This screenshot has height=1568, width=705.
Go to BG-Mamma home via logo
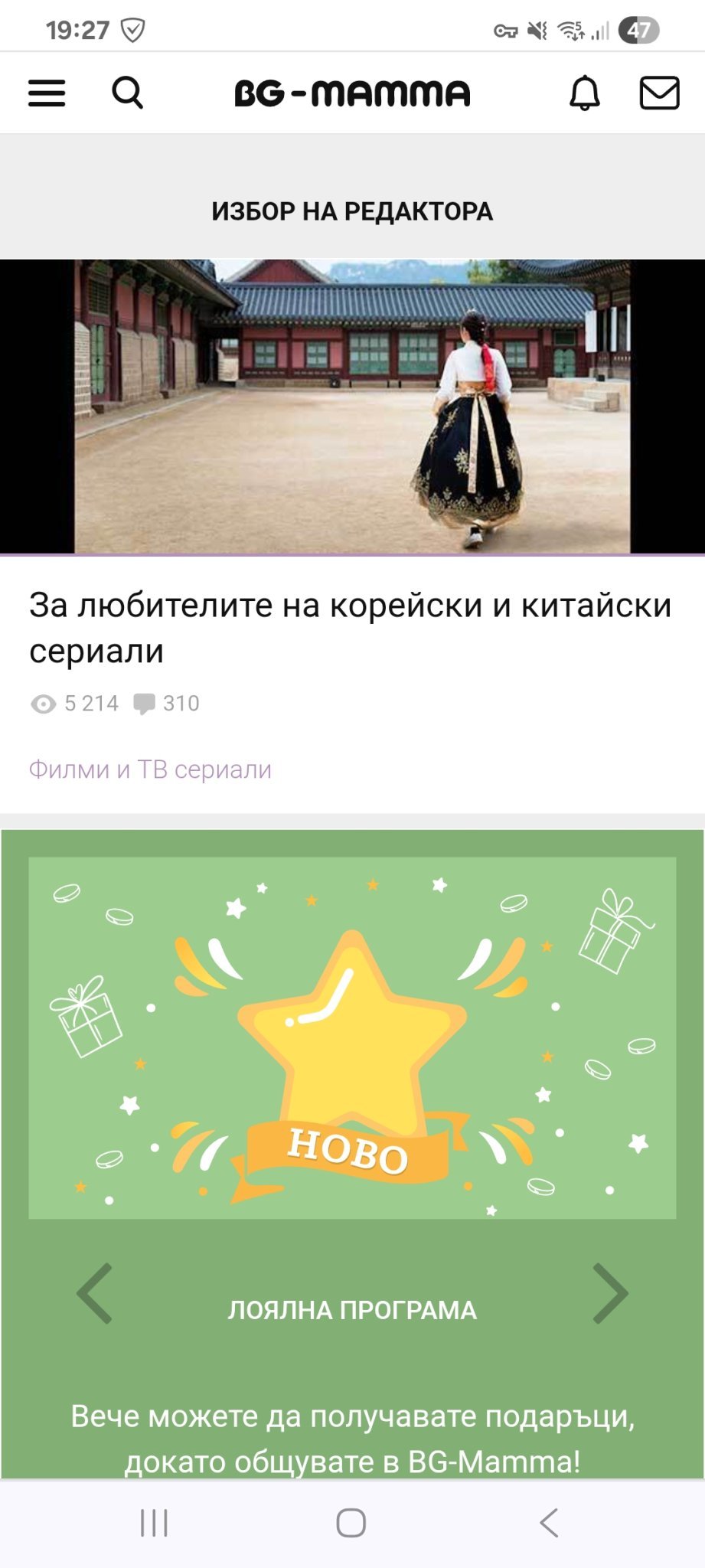[x=352, y=93]
